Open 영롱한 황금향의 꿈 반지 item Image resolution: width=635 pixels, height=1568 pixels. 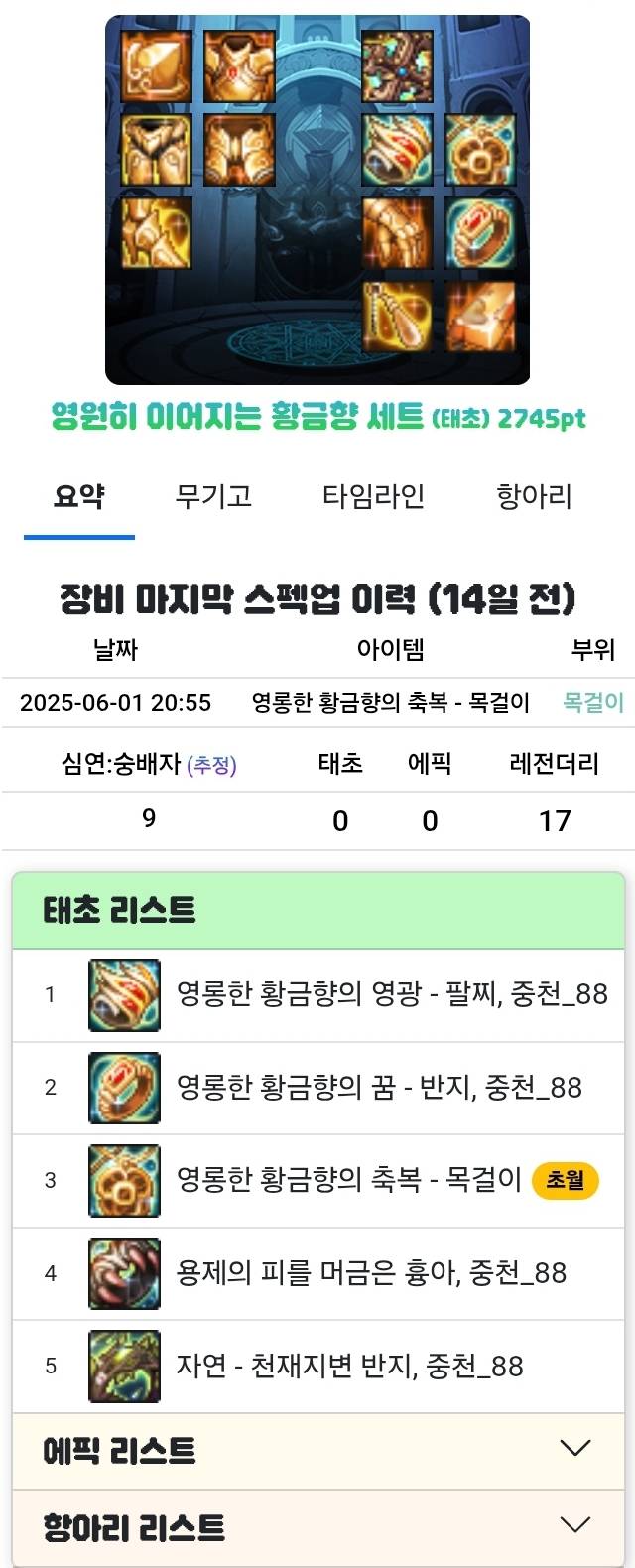pos(378,1088)
